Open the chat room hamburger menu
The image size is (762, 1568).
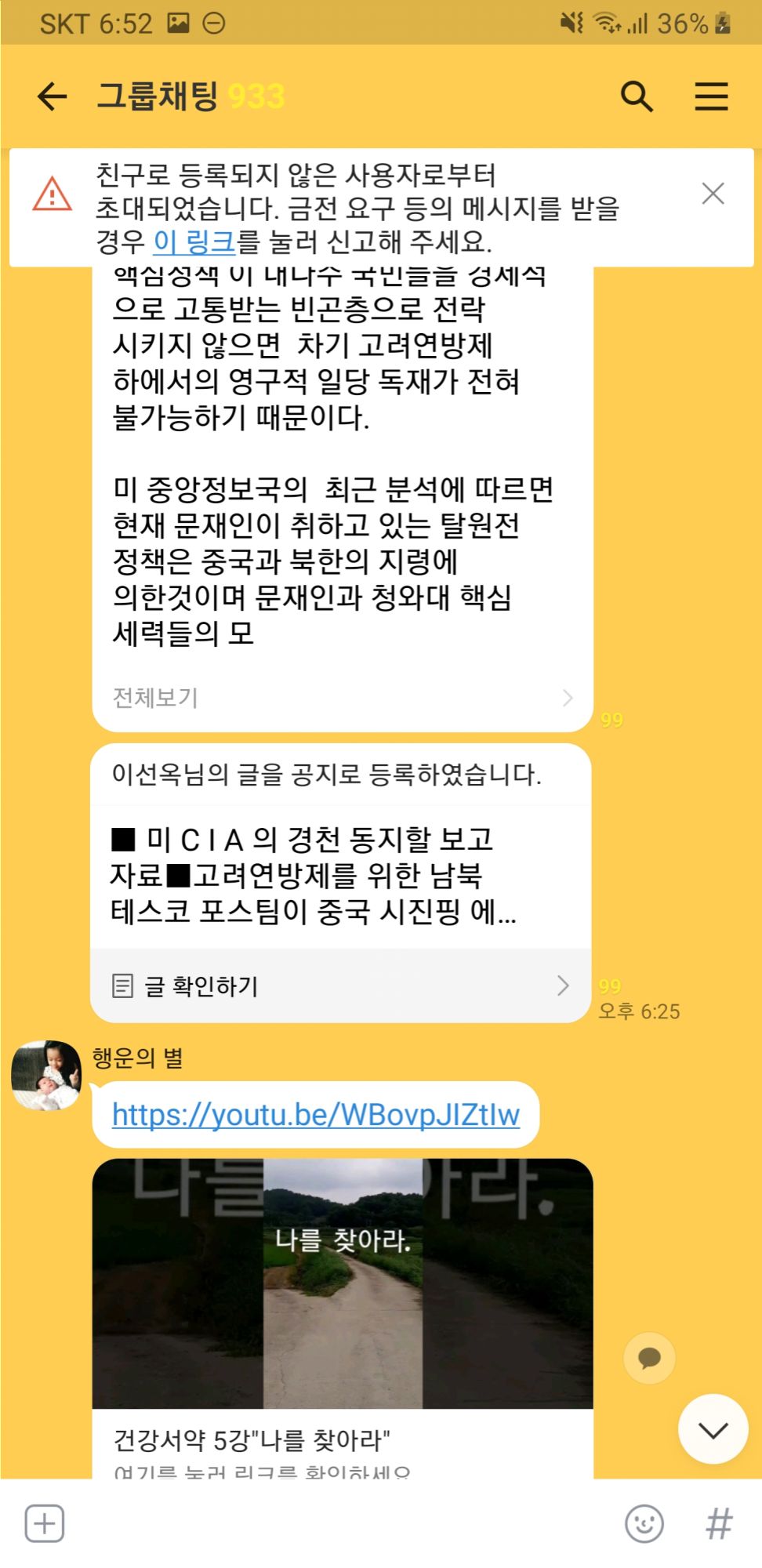coord(711,97)
